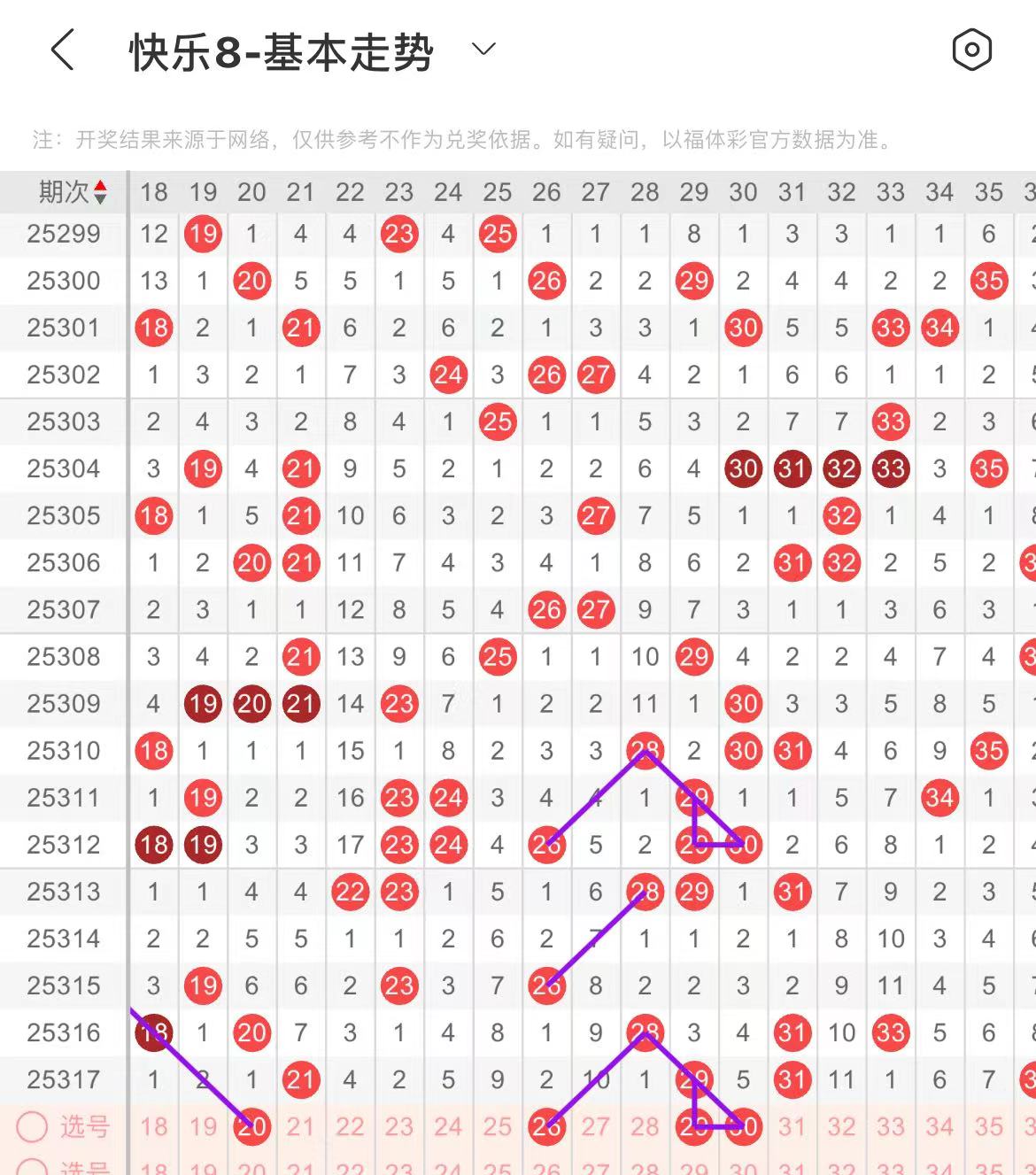Image resolution: width=1036 pixels, height=1175 pixels.
Task: Pick number 19 in the first 选号 row
Action: [203, 1127]
